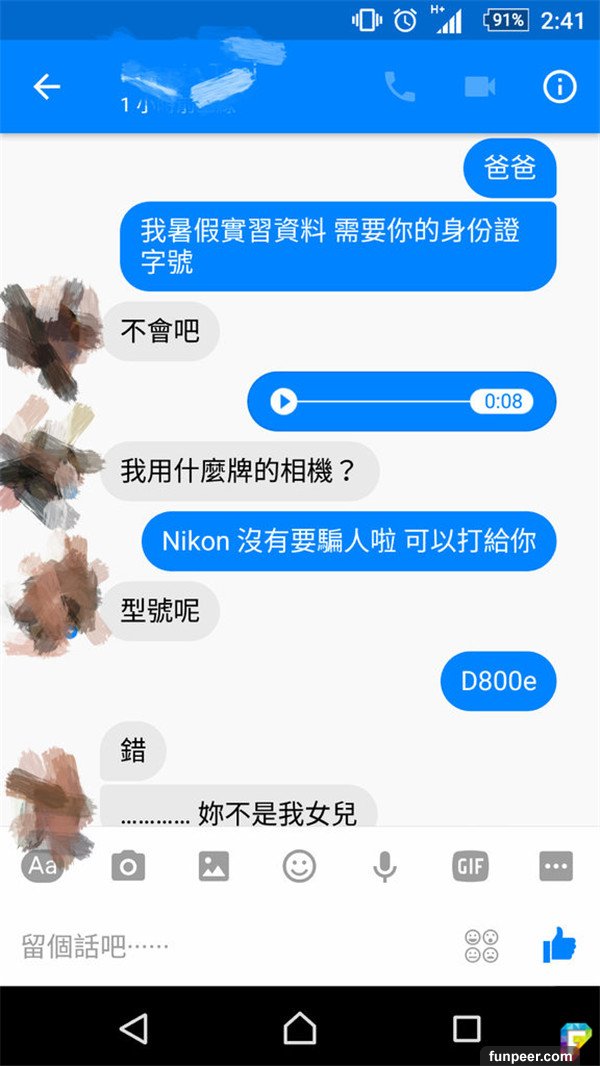The image size is (600, 1066).
Task: Go back from this conversation
Action: pos(47,87)
